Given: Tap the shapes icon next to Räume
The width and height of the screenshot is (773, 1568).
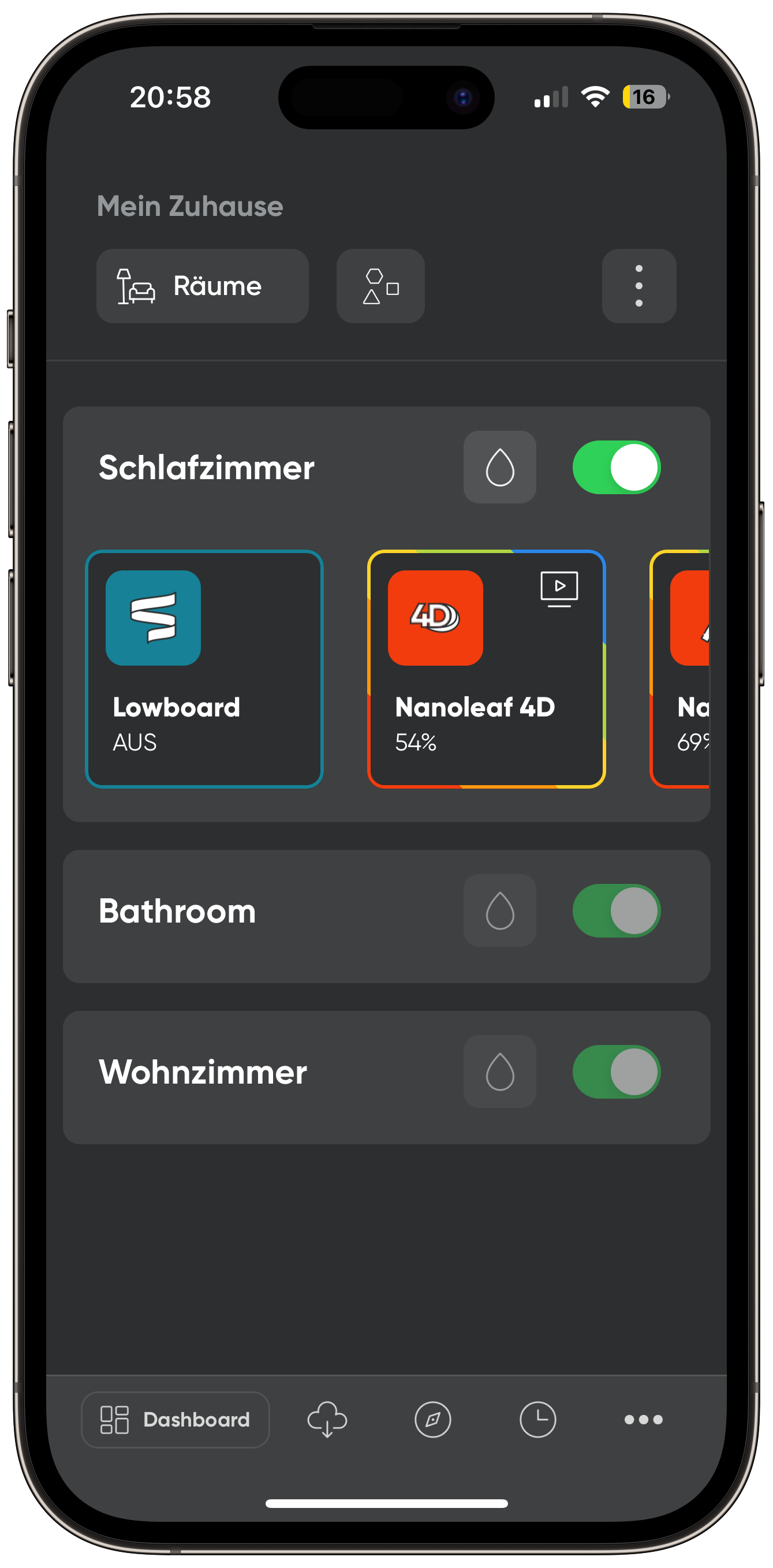Looking at the screenshot, I should click(380, 286).
